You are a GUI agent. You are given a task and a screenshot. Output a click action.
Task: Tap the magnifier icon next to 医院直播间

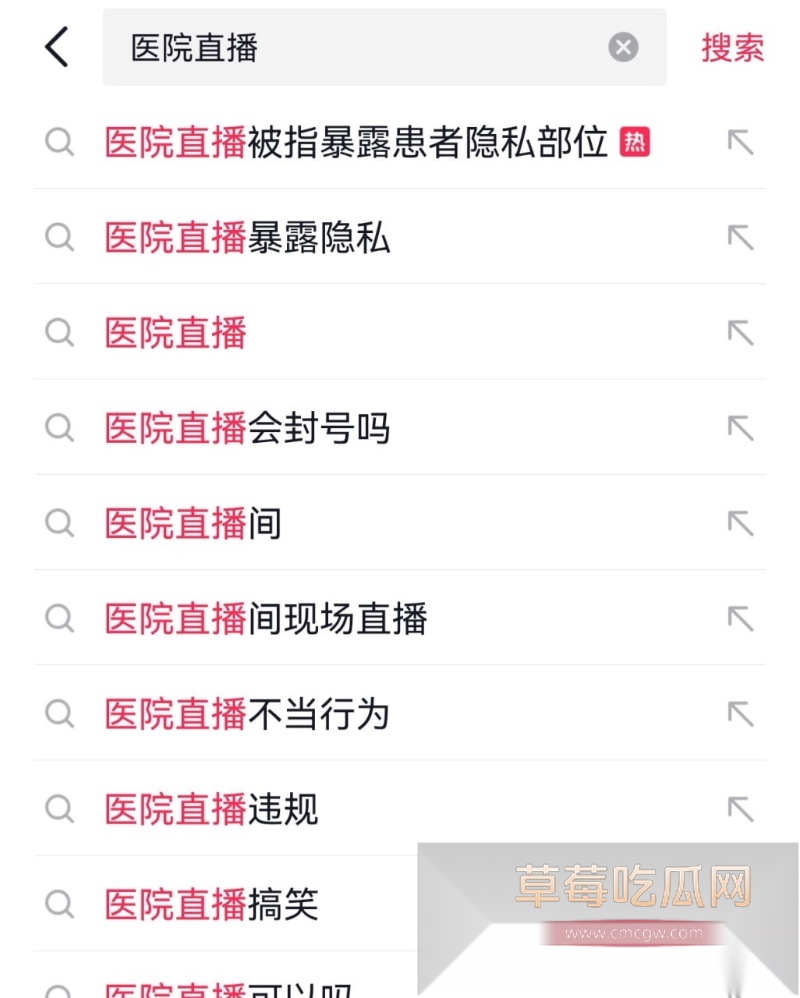tap(59, 523)
